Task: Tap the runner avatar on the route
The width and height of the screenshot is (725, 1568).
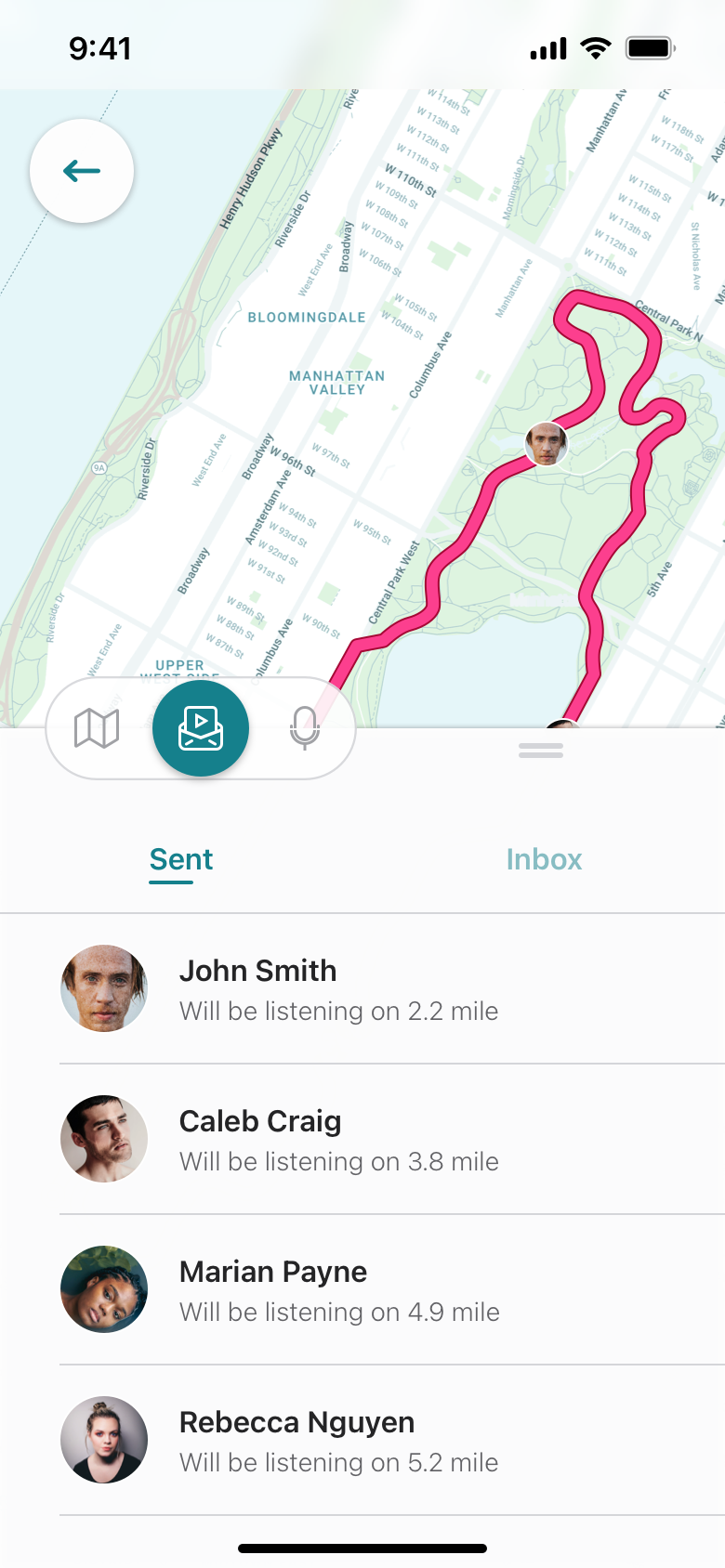Action: click(x=547, y=443)
